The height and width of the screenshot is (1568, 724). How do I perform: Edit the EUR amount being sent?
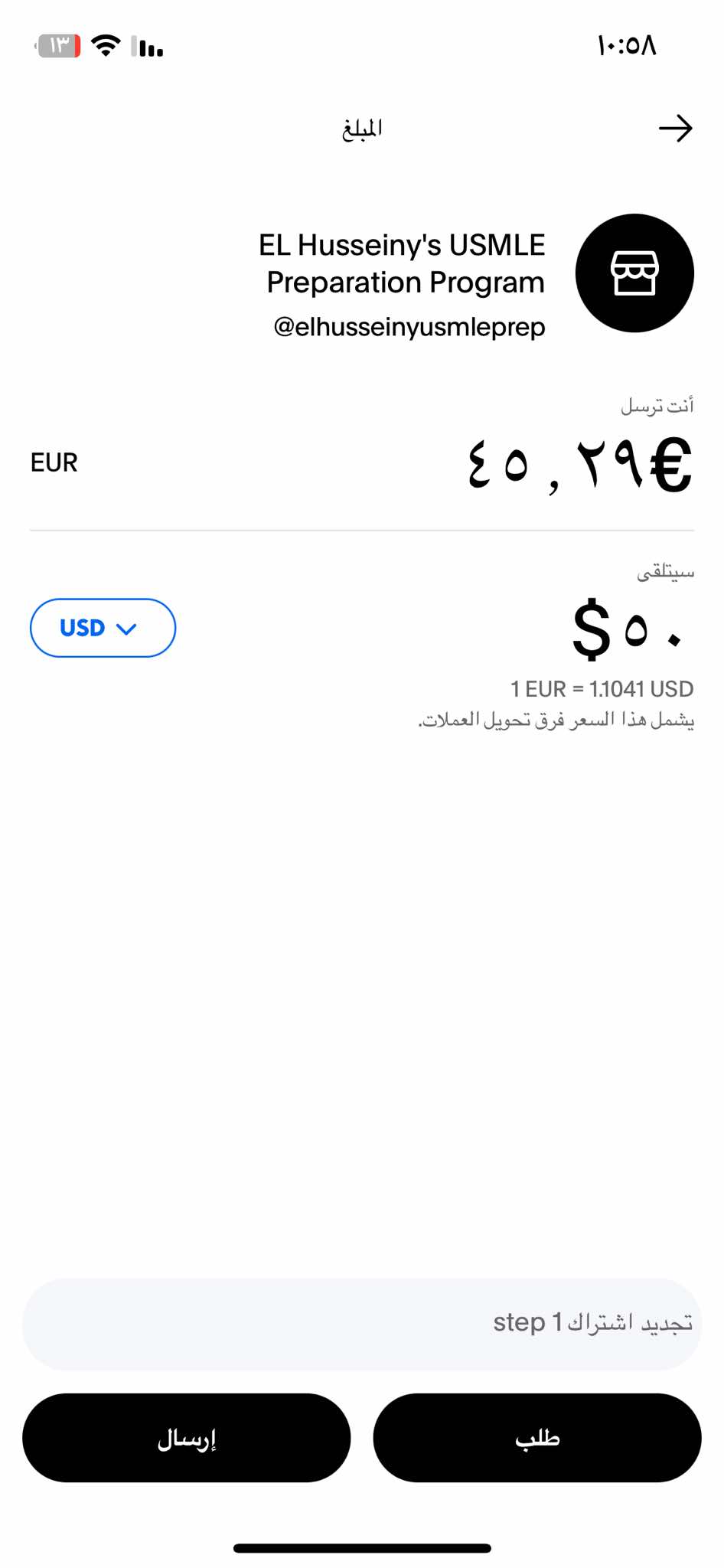579,465
